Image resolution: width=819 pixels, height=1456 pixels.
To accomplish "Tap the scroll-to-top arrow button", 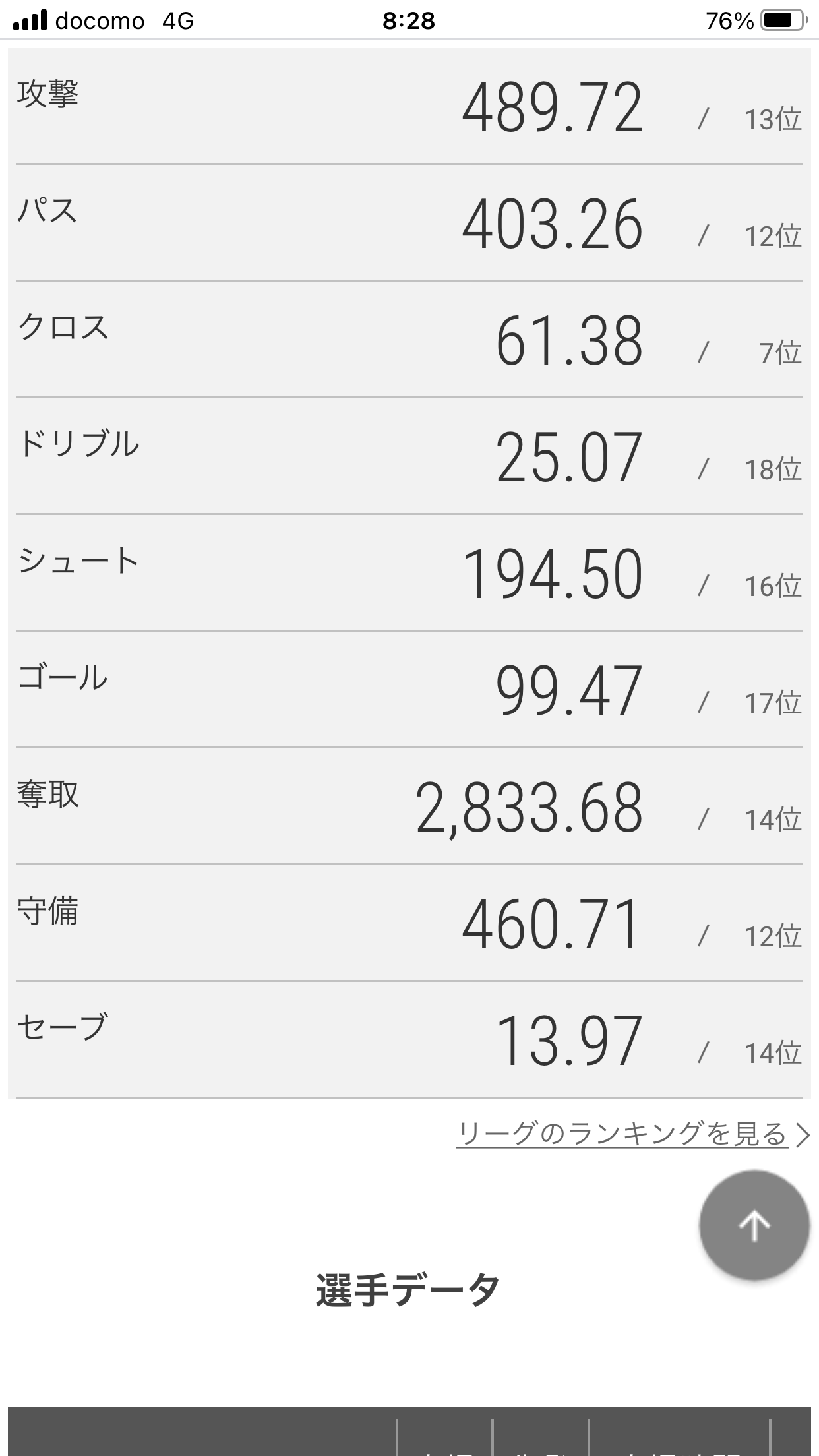I will click(754, 1225).
